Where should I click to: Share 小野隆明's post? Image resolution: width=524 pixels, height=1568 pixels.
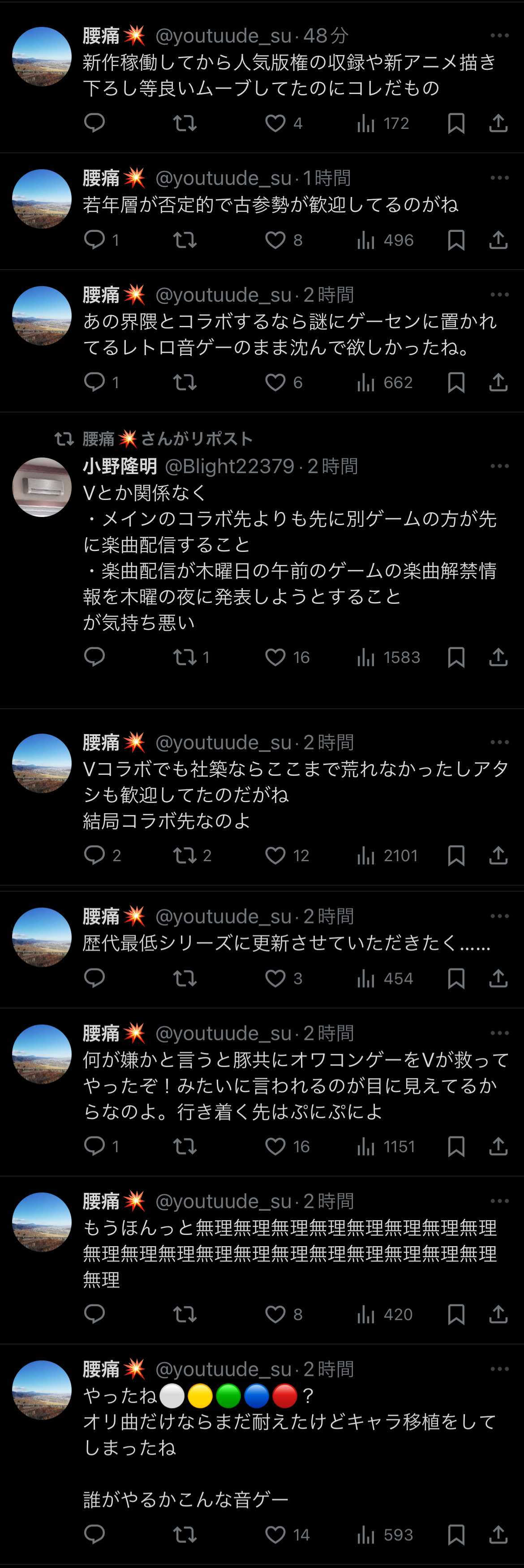tap(498, 658)
